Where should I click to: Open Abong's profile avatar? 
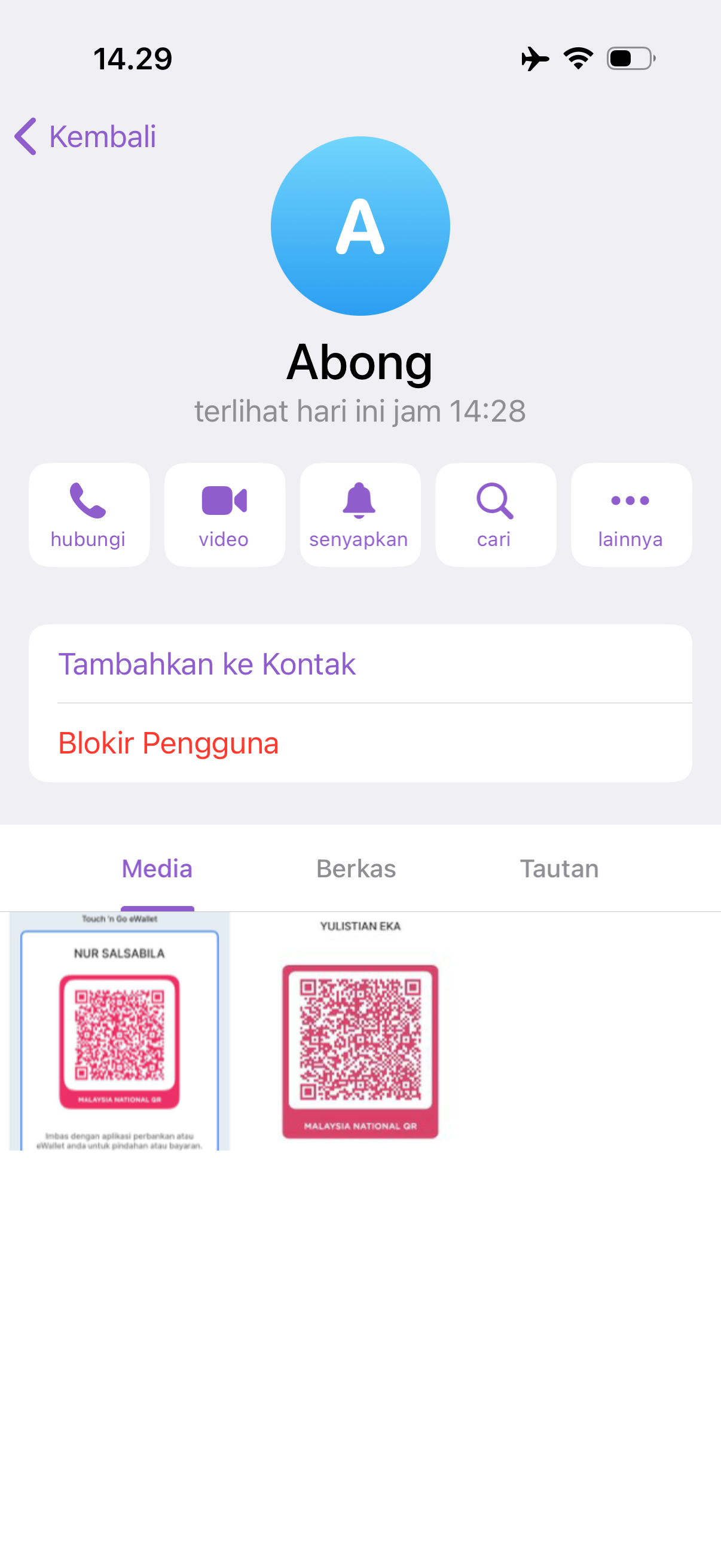coord(360,226)
